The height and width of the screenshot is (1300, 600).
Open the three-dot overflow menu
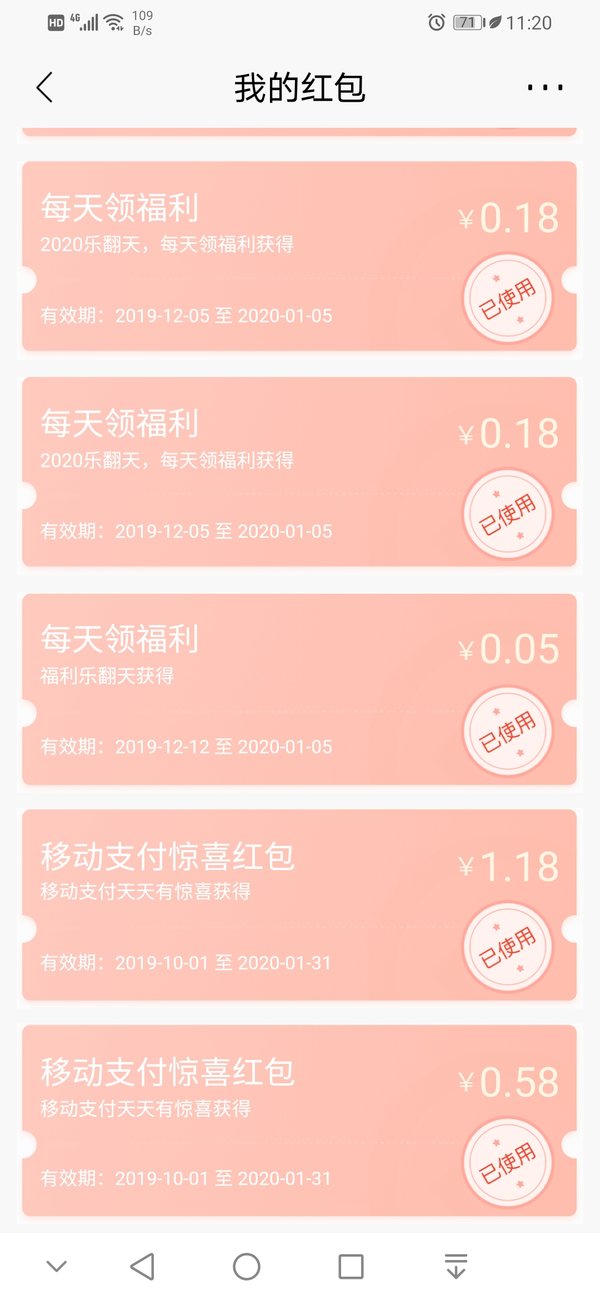click(545, 88)
